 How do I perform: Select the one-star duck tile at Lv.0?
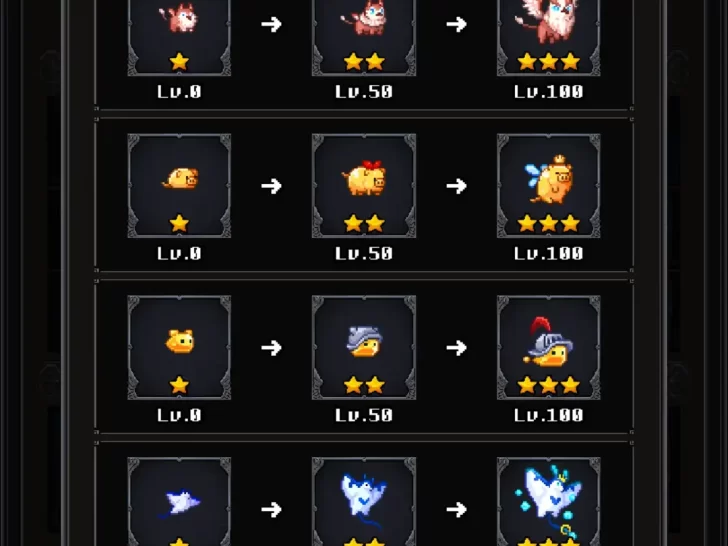179,347
